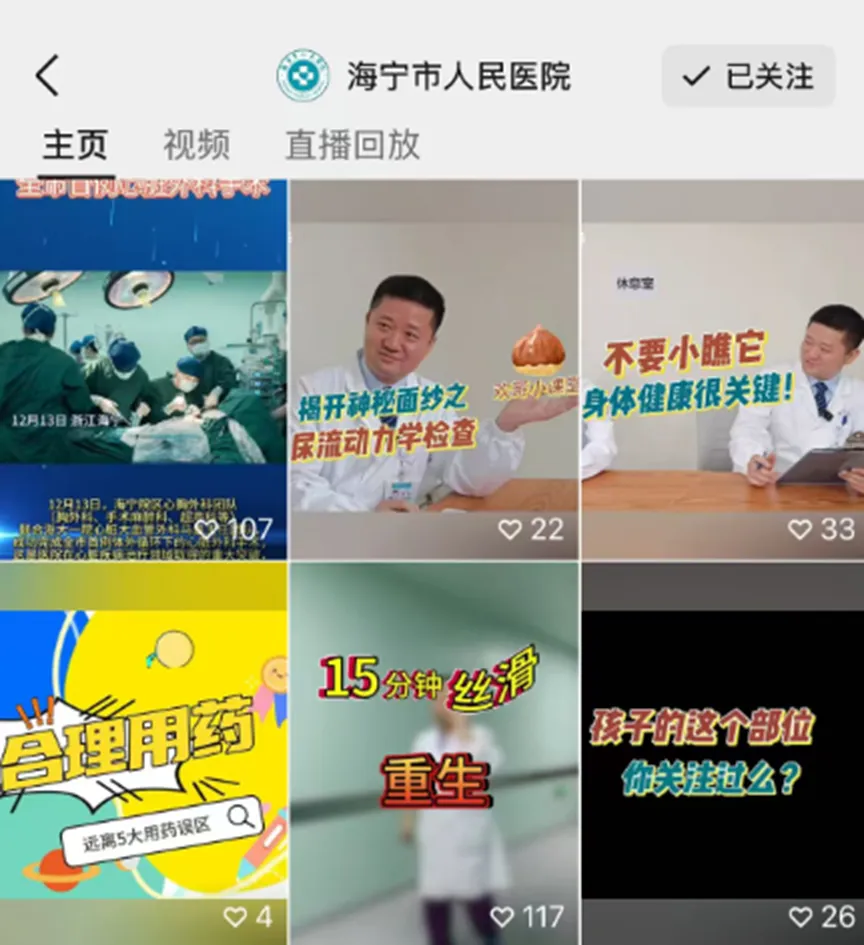Open the 尿流动力学检查 video

tap(433, 370)
